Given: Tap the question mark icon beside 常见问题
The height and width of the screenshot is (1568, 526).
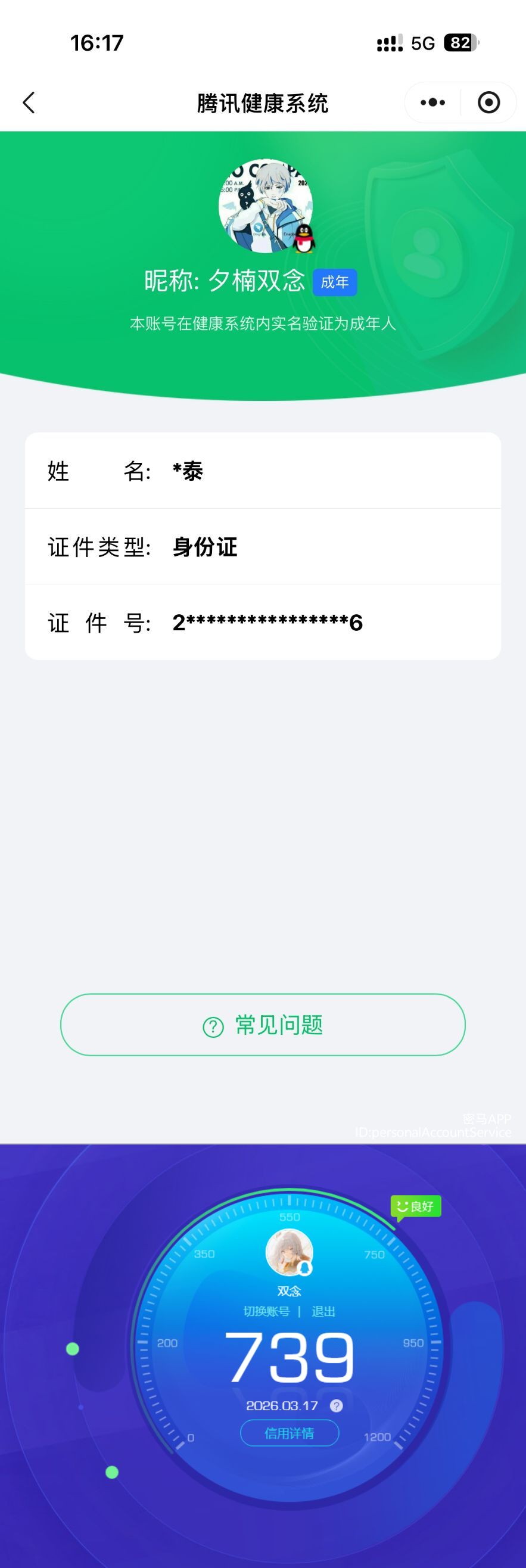Looking at the screenshot, I should tap(212, 1025).
